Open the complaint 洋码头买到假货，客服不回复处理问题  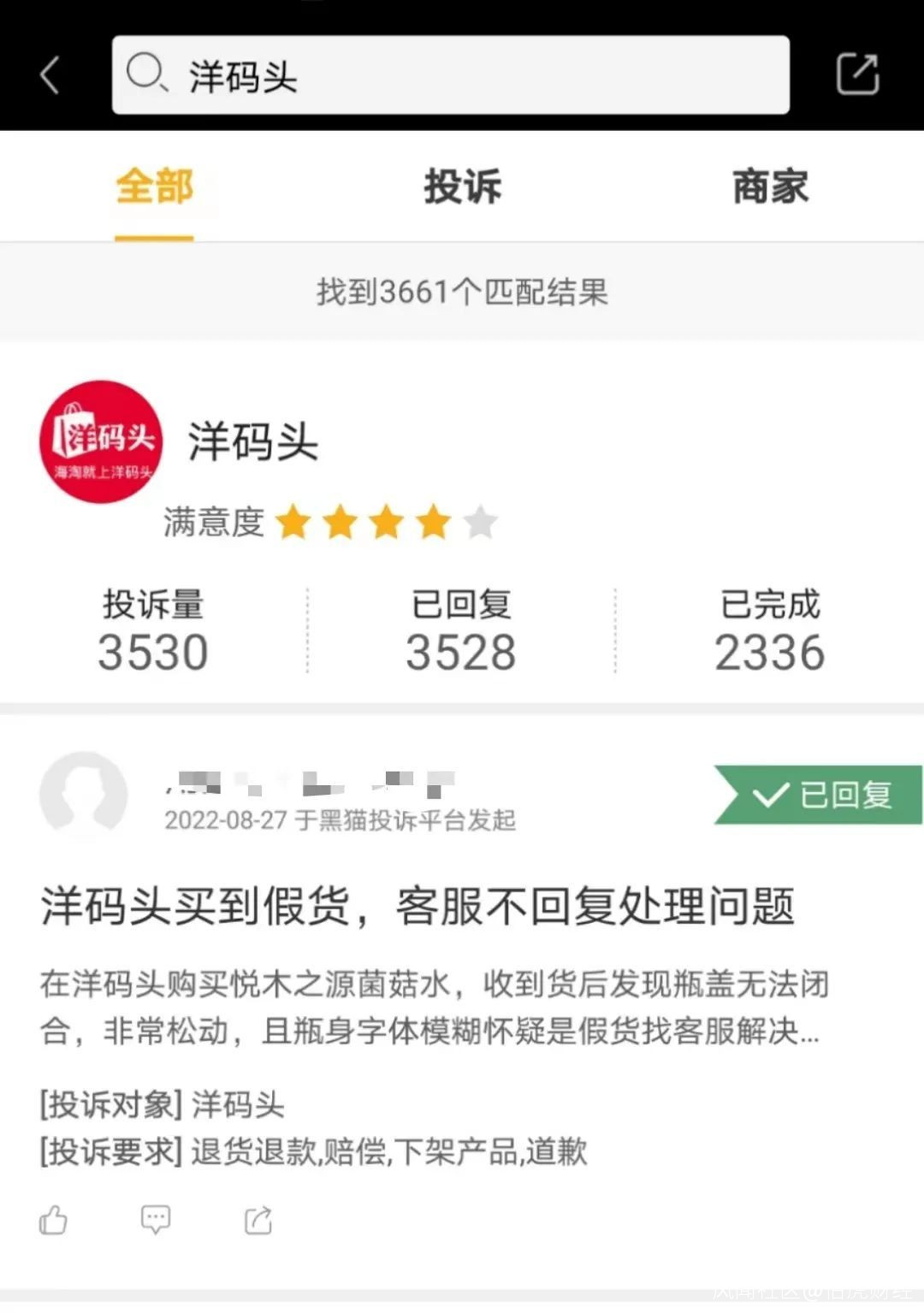tap(418, 907)
